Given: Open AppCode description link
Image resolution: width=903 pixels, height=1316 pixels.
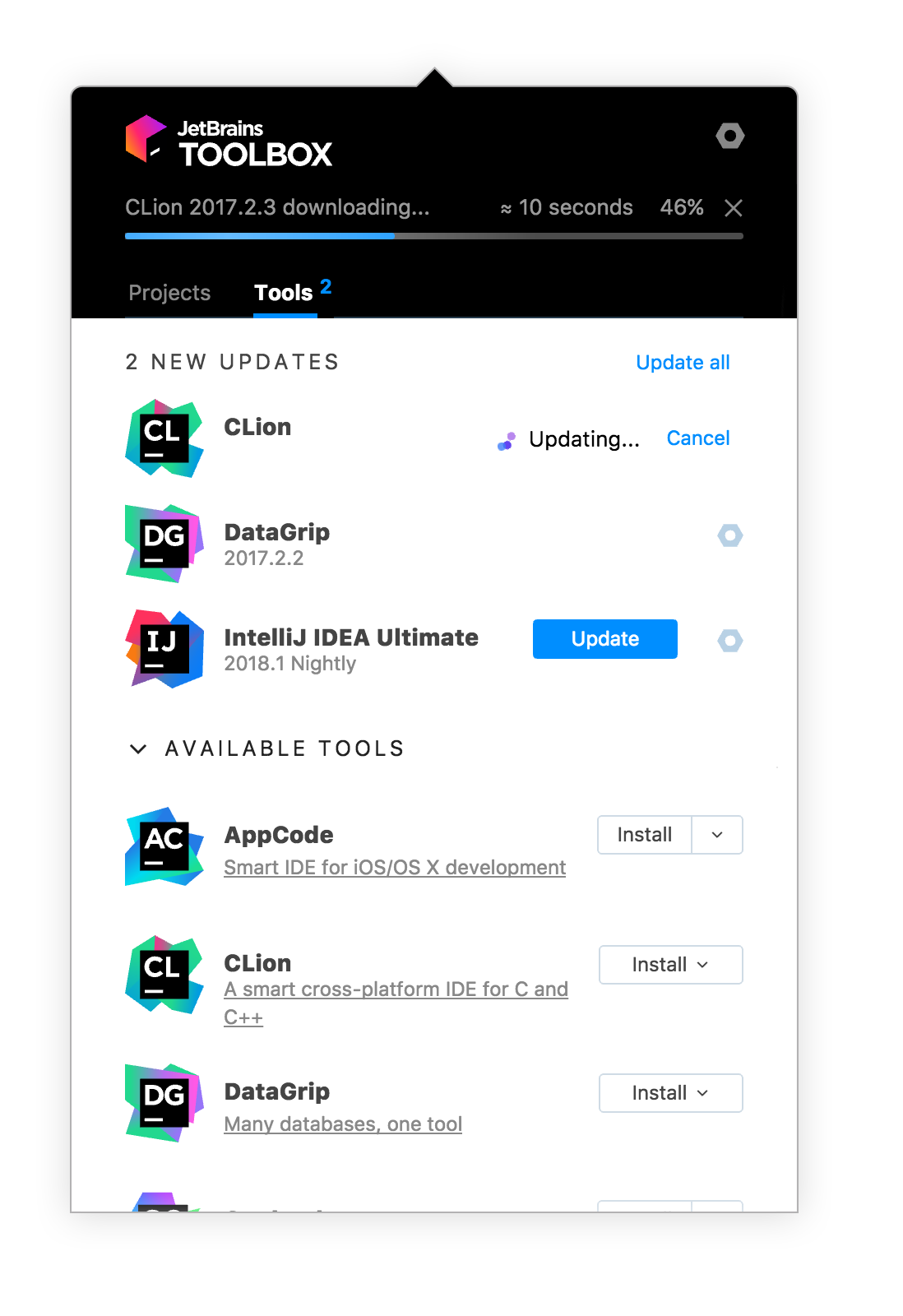Looking at the screenshot, I should 395,868.
